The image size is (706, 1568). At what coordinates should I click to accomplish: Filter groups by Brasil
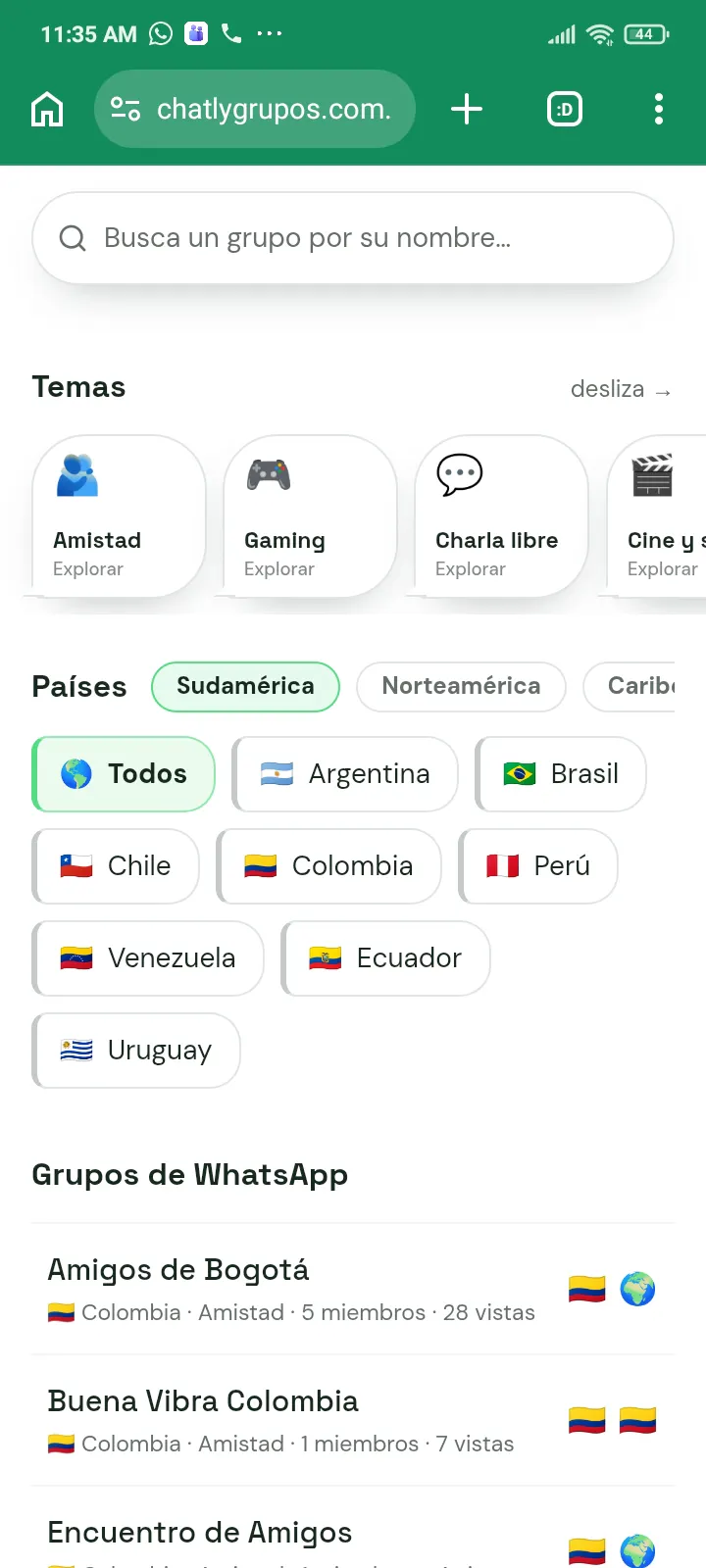point(561,774)
